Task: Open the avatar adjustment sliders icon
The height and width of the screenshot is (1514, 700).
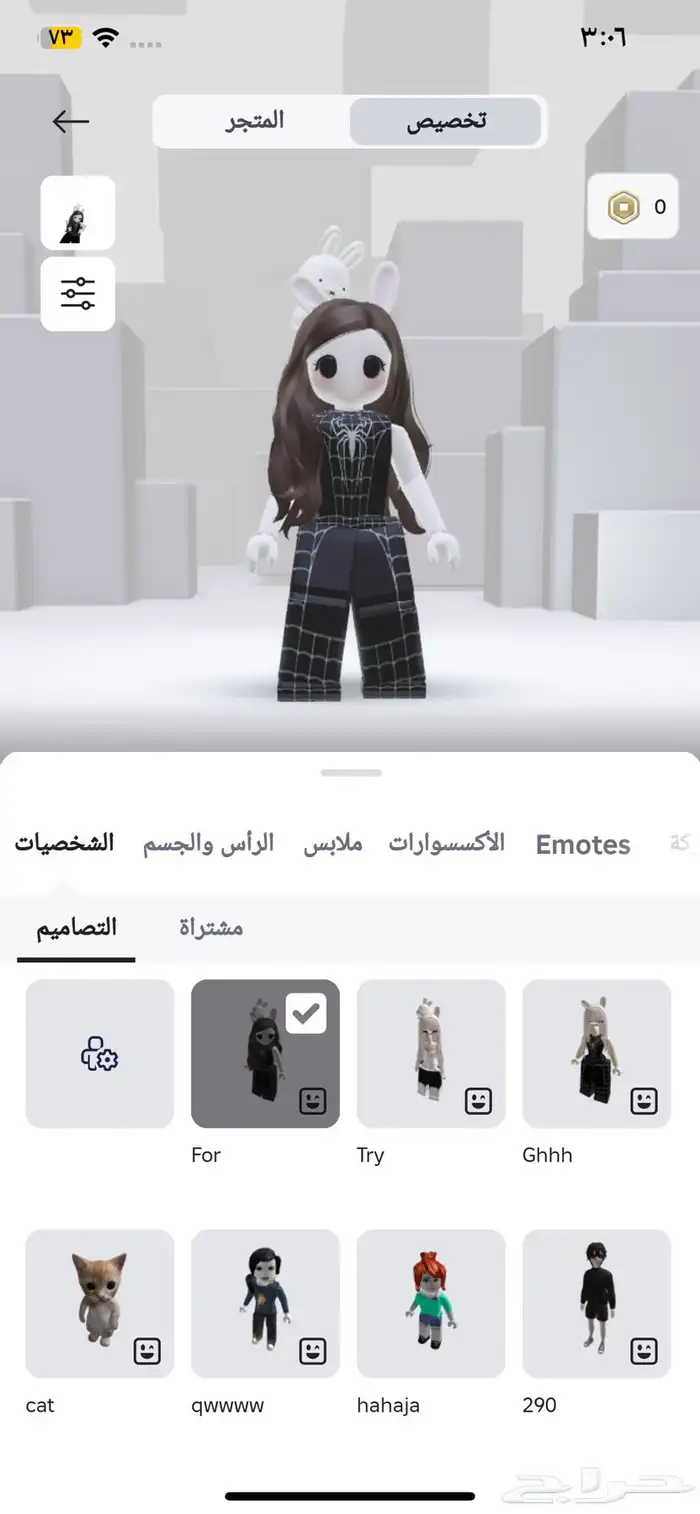Action: [x=77, y=294]
